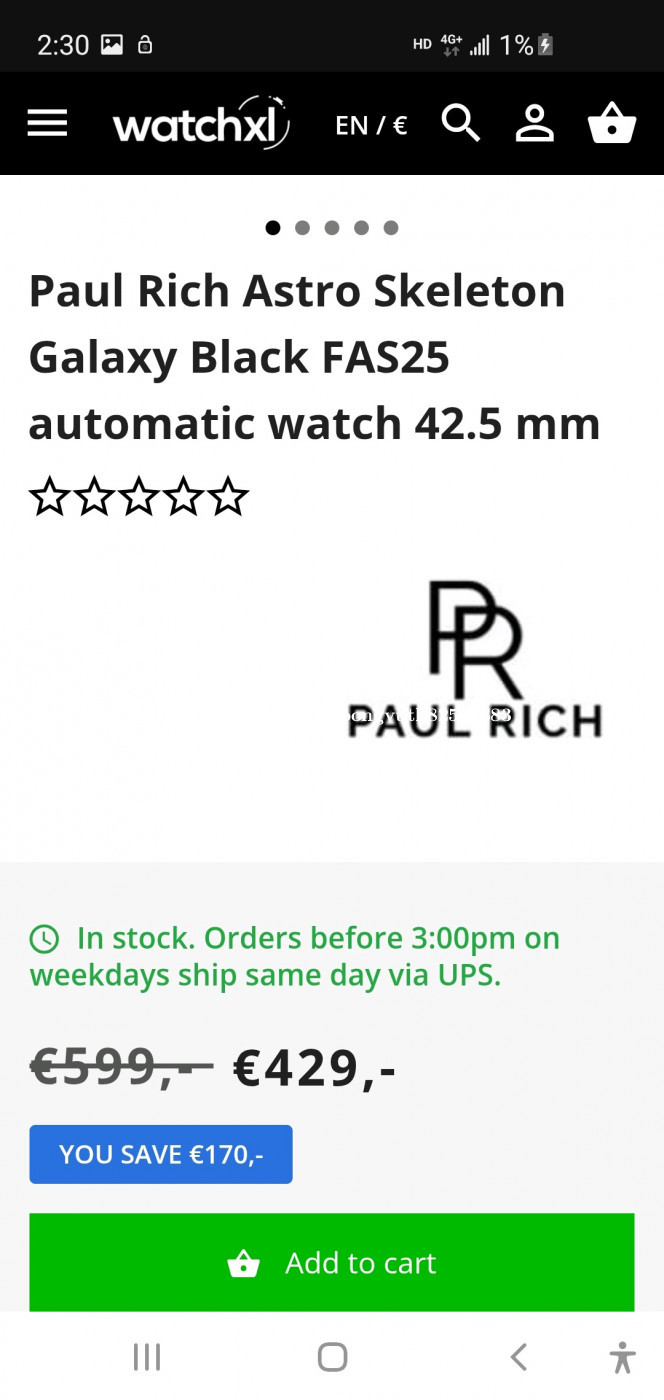Open the search icon
Viewport: 664px width, 1400px height.
(x=461, y=124)
